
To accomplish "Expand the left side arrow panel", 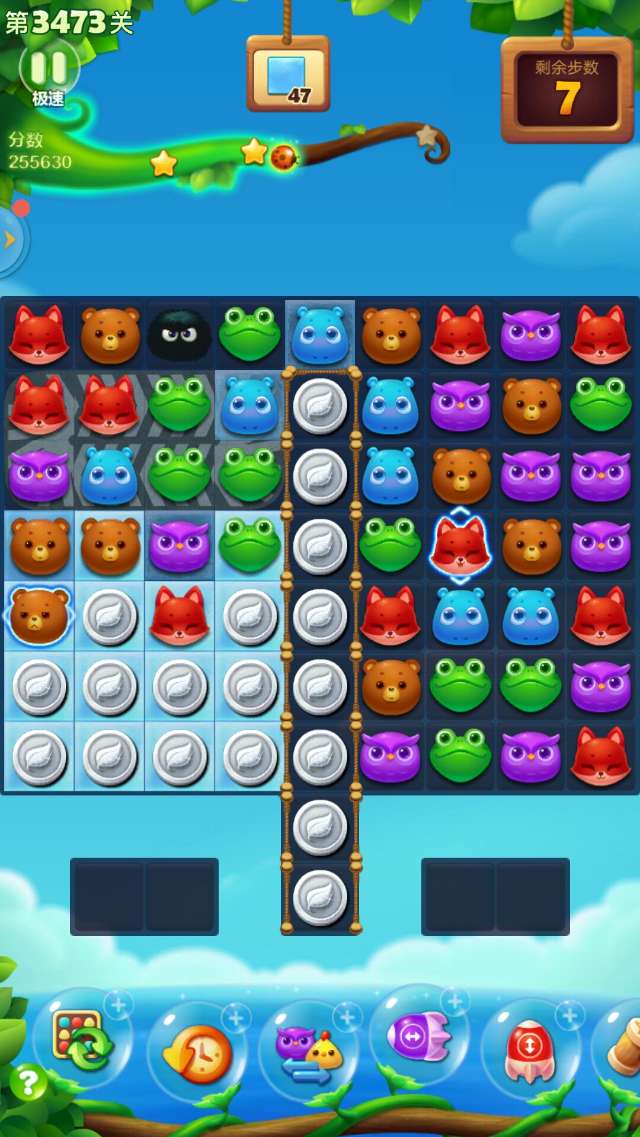I will [x=10, y=240].
